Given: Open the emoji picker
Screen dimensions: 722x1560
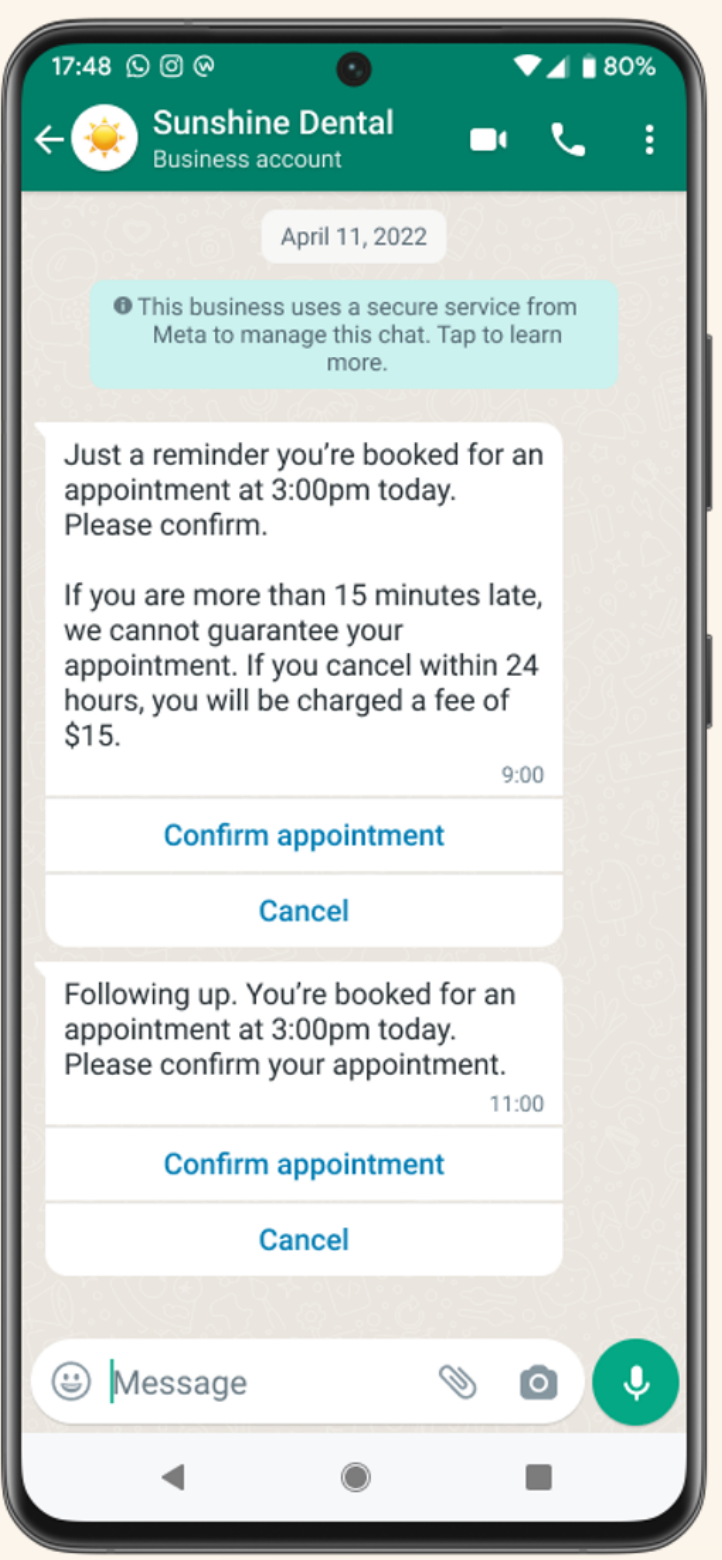Looking at the screenshot, I should (71, 1382).
